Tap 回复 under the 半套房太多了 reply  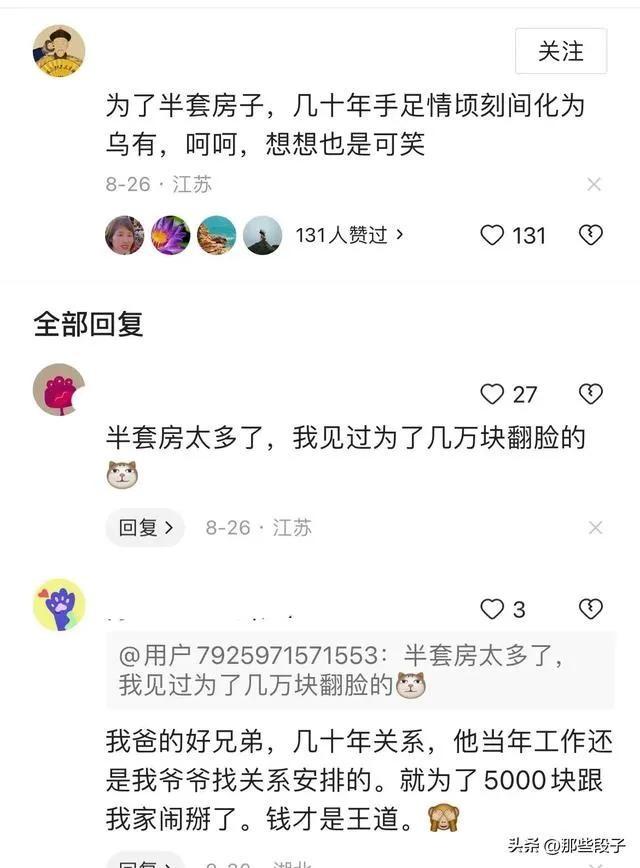point(145,527)
